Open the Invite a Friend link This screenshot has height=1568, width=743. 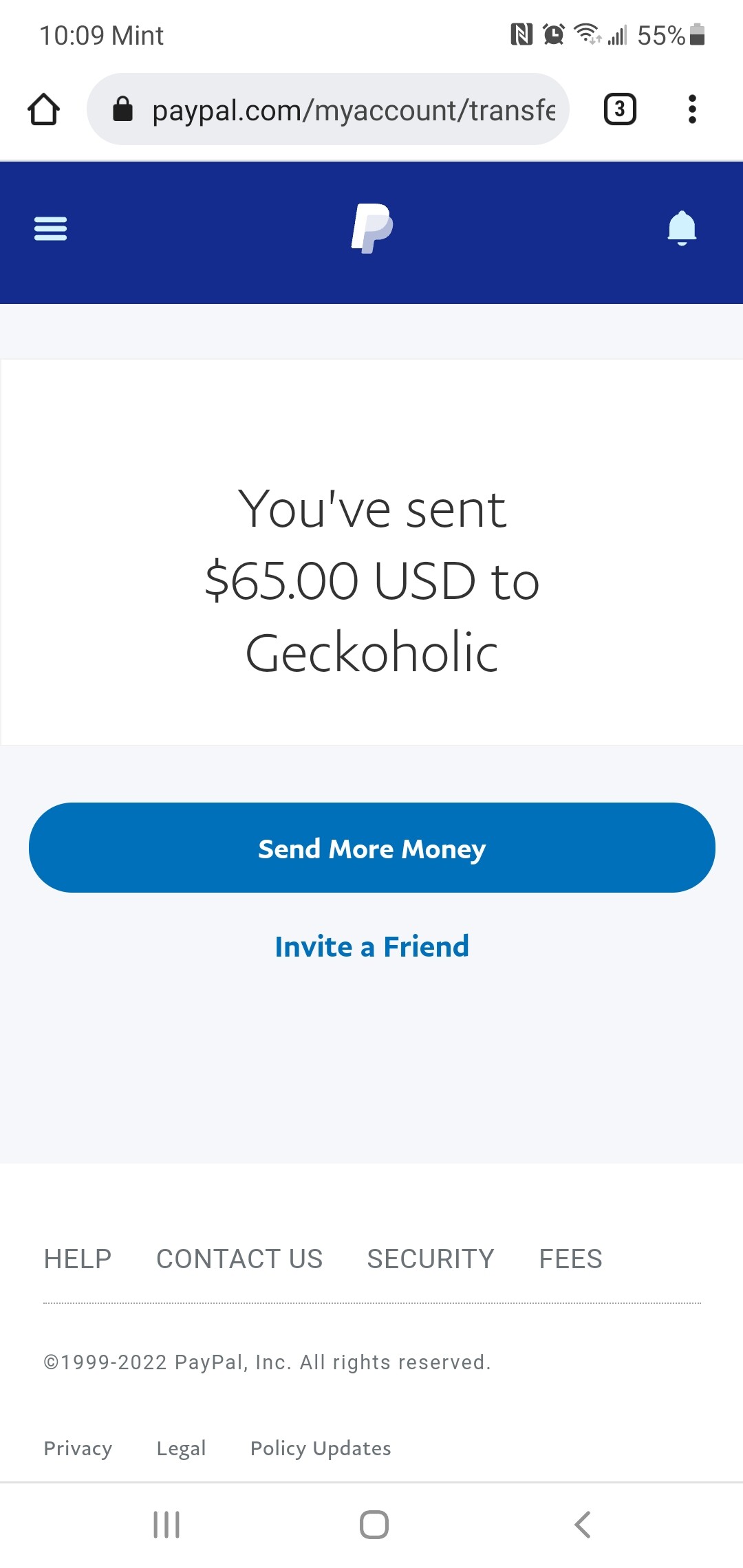click(x=371, y=946)
